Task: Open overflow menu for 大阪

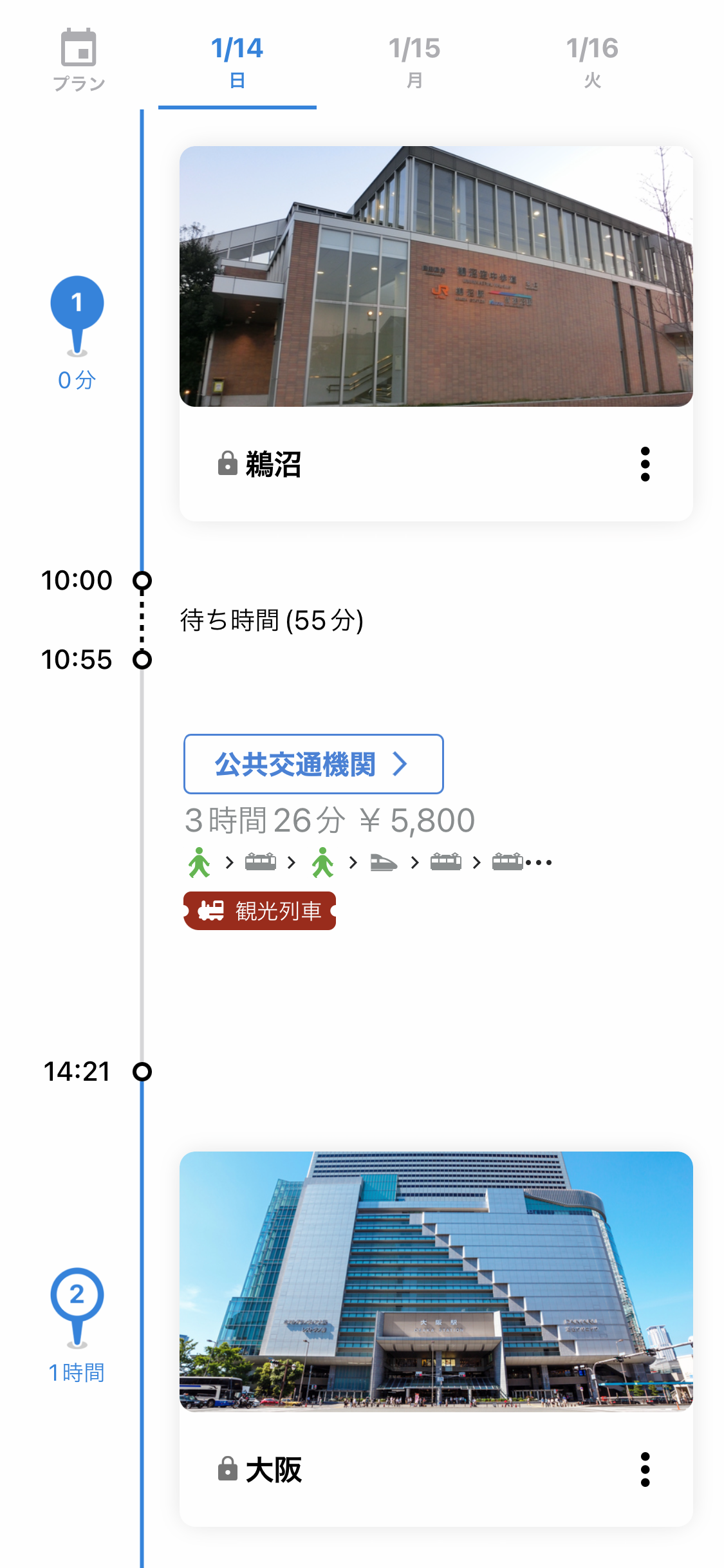Action: (645, 1470)
